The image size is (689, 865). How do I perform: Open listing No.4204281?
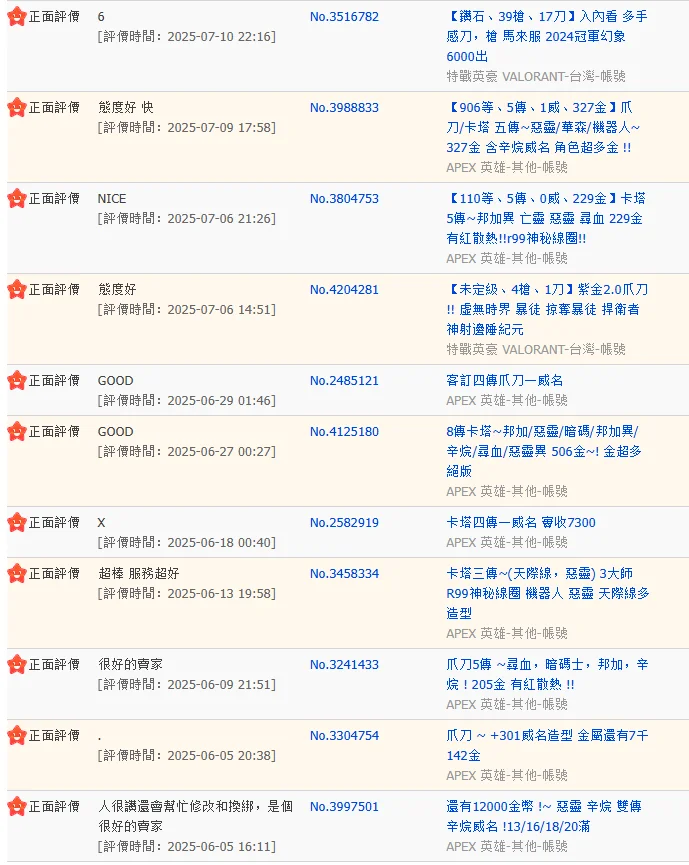(344, 290)
